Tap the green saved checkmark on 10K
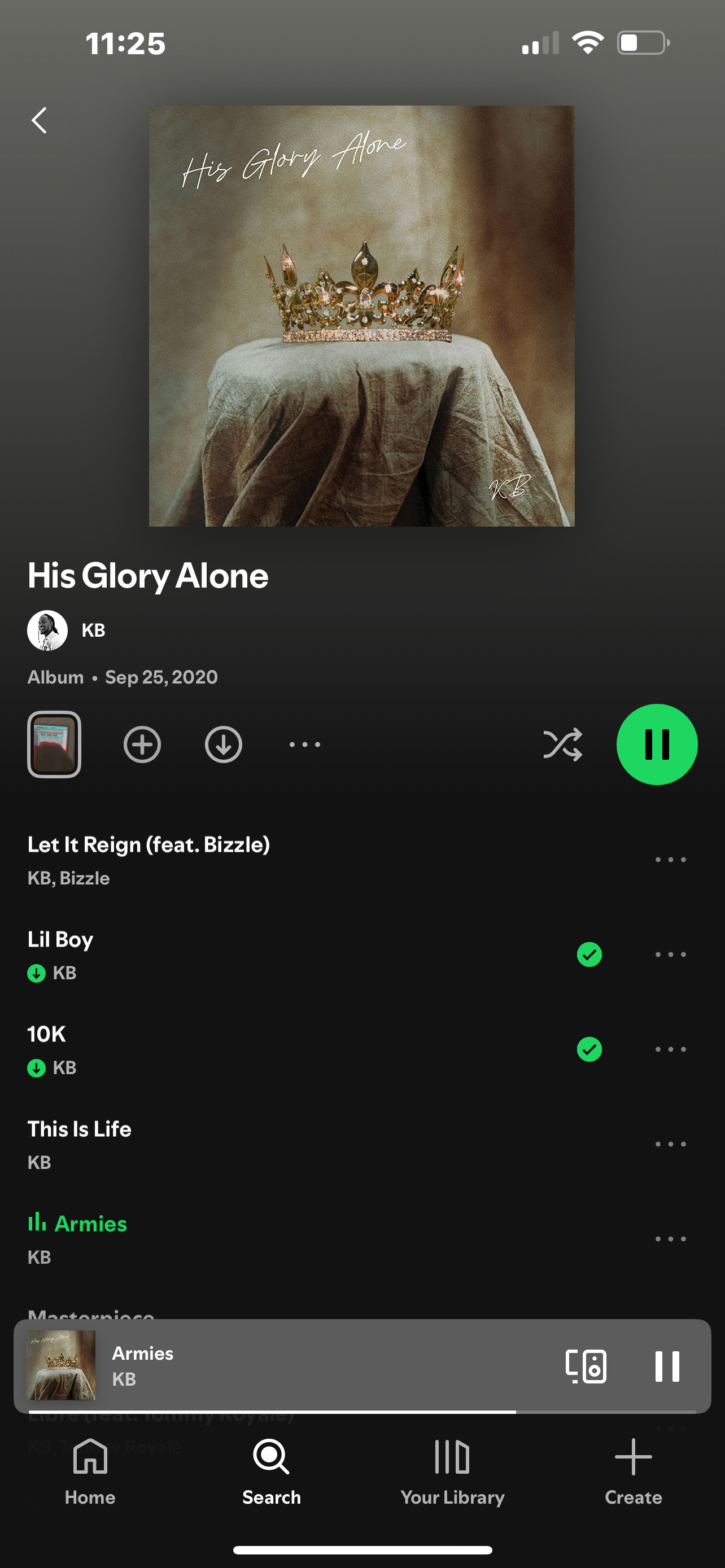Screen dimensions: 725x1568 (x=589, y=1049)
